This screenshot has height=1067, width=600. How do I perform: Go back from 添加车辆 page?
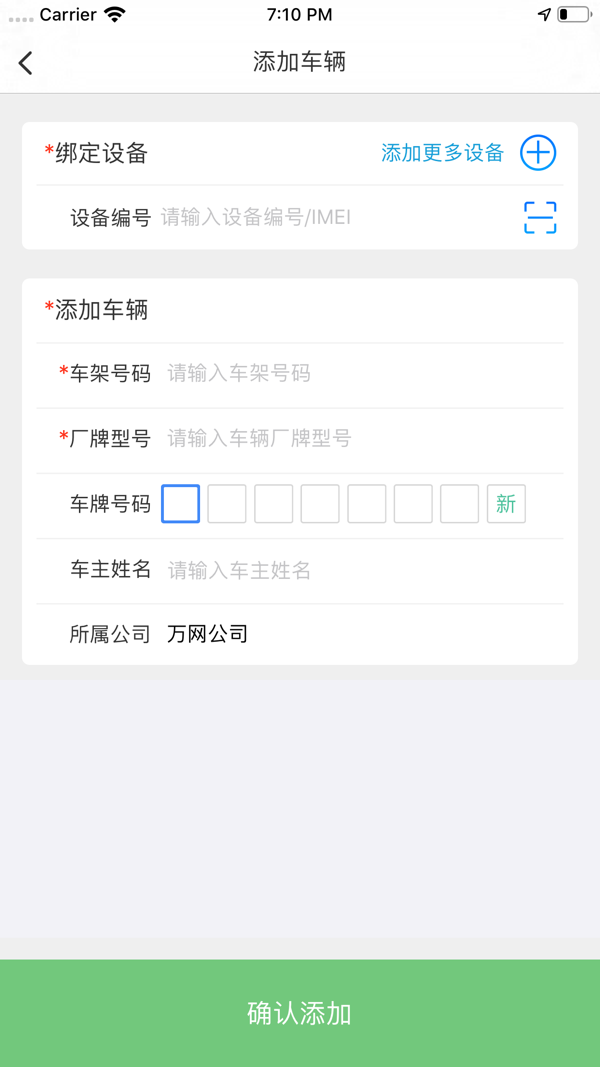(26, 63)
